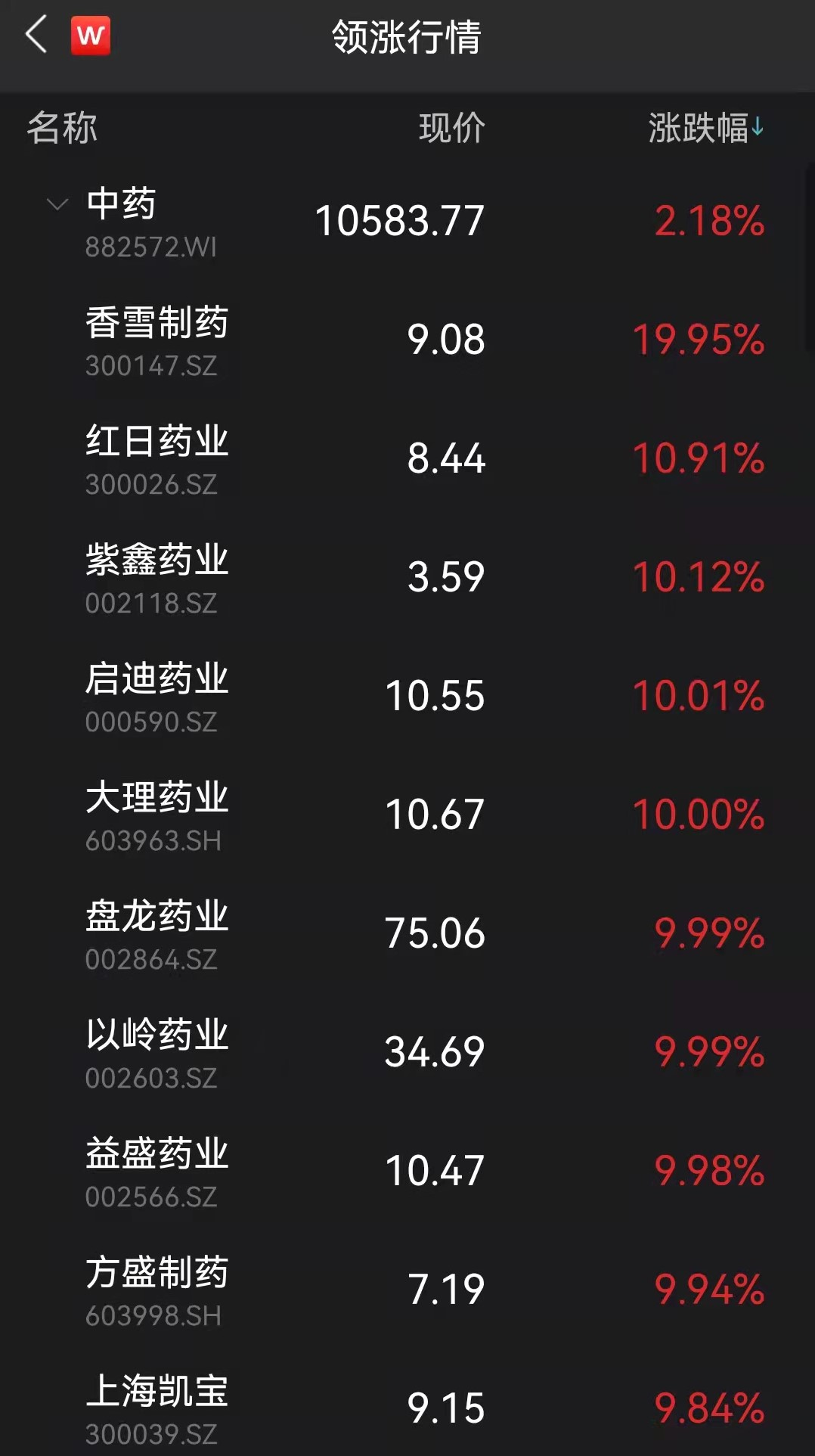Open 大理药业 603963.SH stock row

(x=407, y=815)
